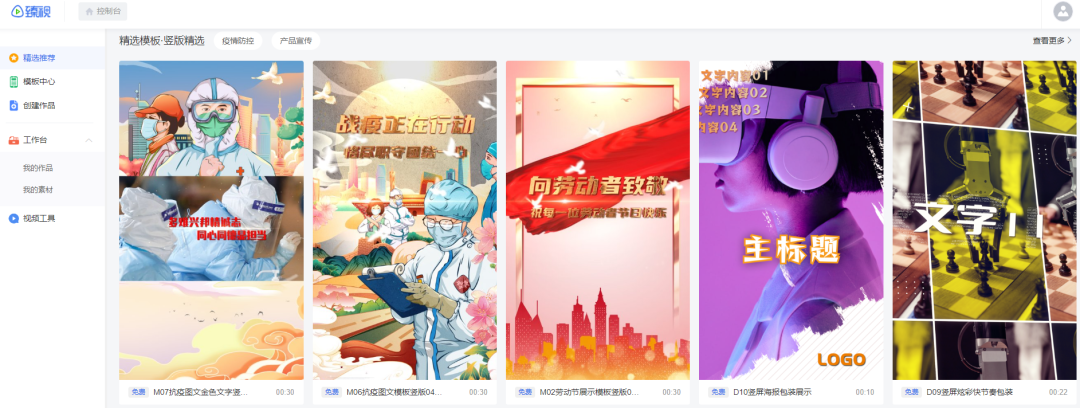This screenshot has width=1080, height=408.
Task: Open the M02劳动节展示模板 template
Action: click(x=597, y=220)
